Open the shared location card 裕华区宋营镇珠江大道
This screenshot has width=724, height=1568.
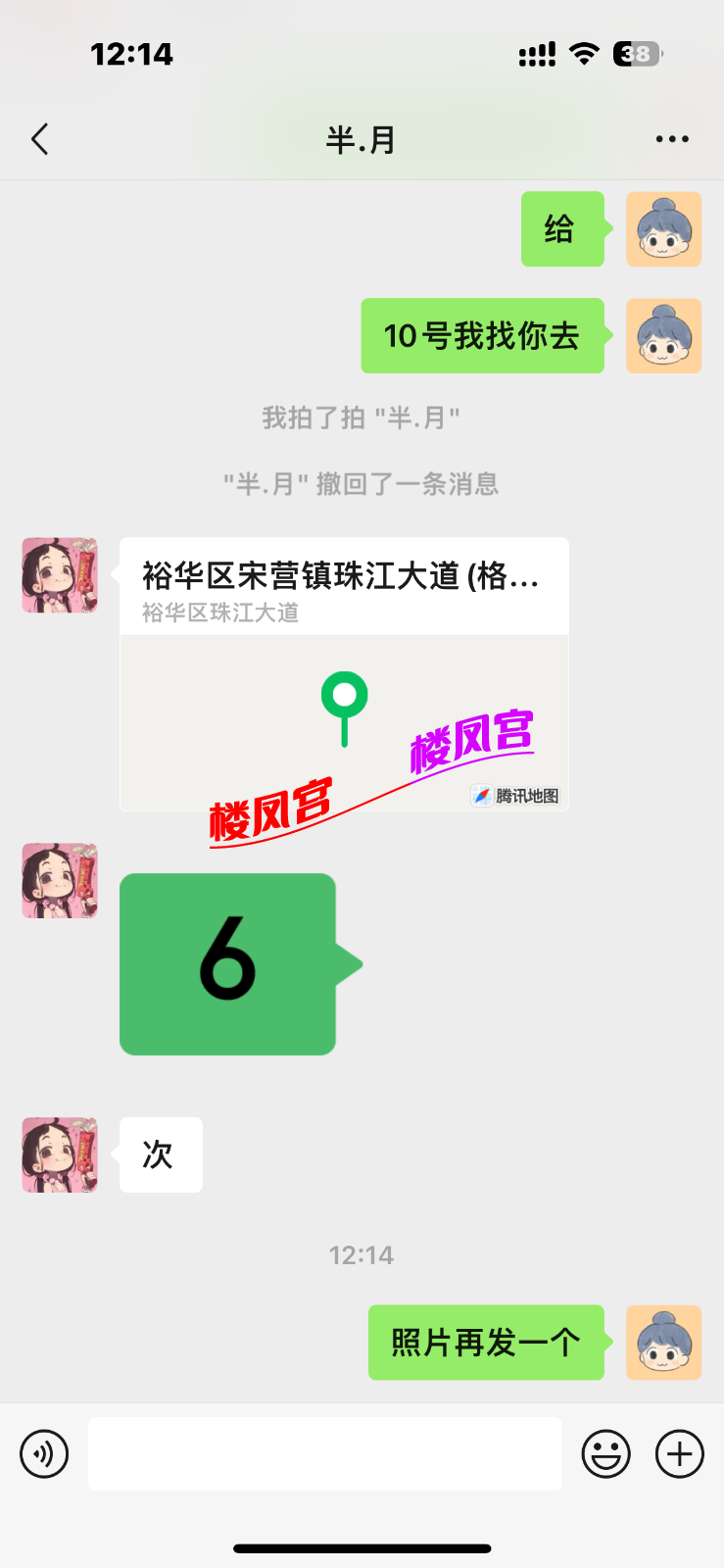pos(344,674)
